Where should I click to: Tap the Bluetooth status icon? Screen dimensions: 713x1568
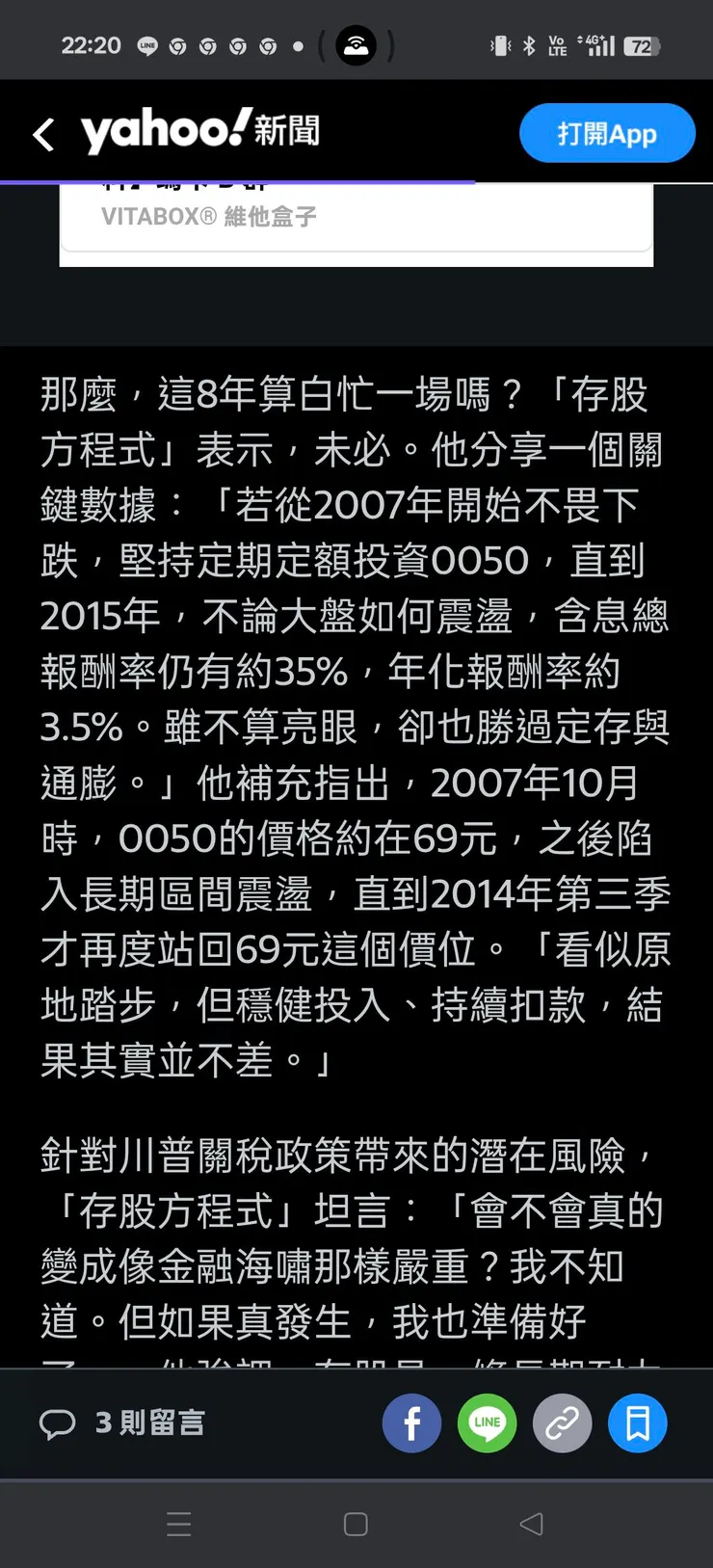[527, 45]
